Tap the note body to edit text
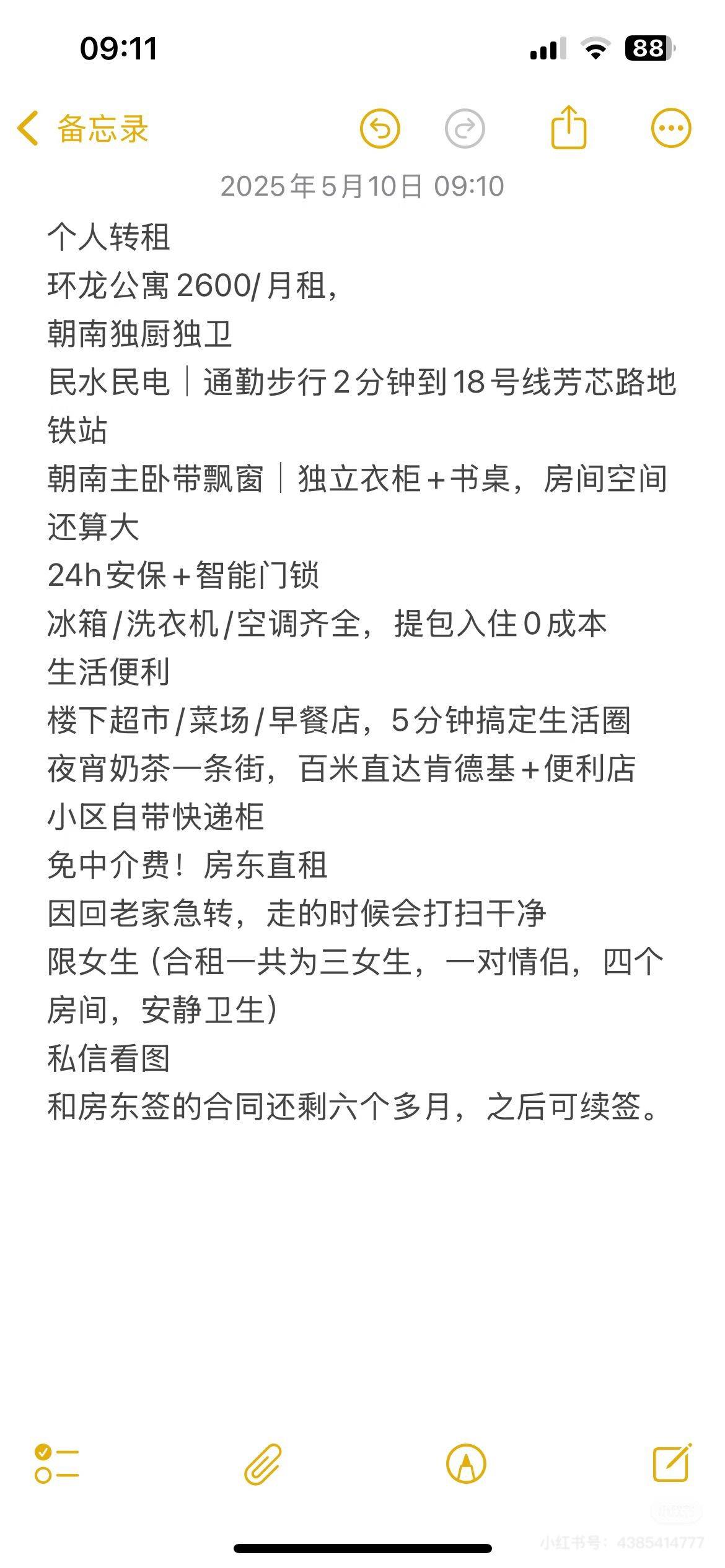The image size is (725, 1568). (x=362, y=672)
